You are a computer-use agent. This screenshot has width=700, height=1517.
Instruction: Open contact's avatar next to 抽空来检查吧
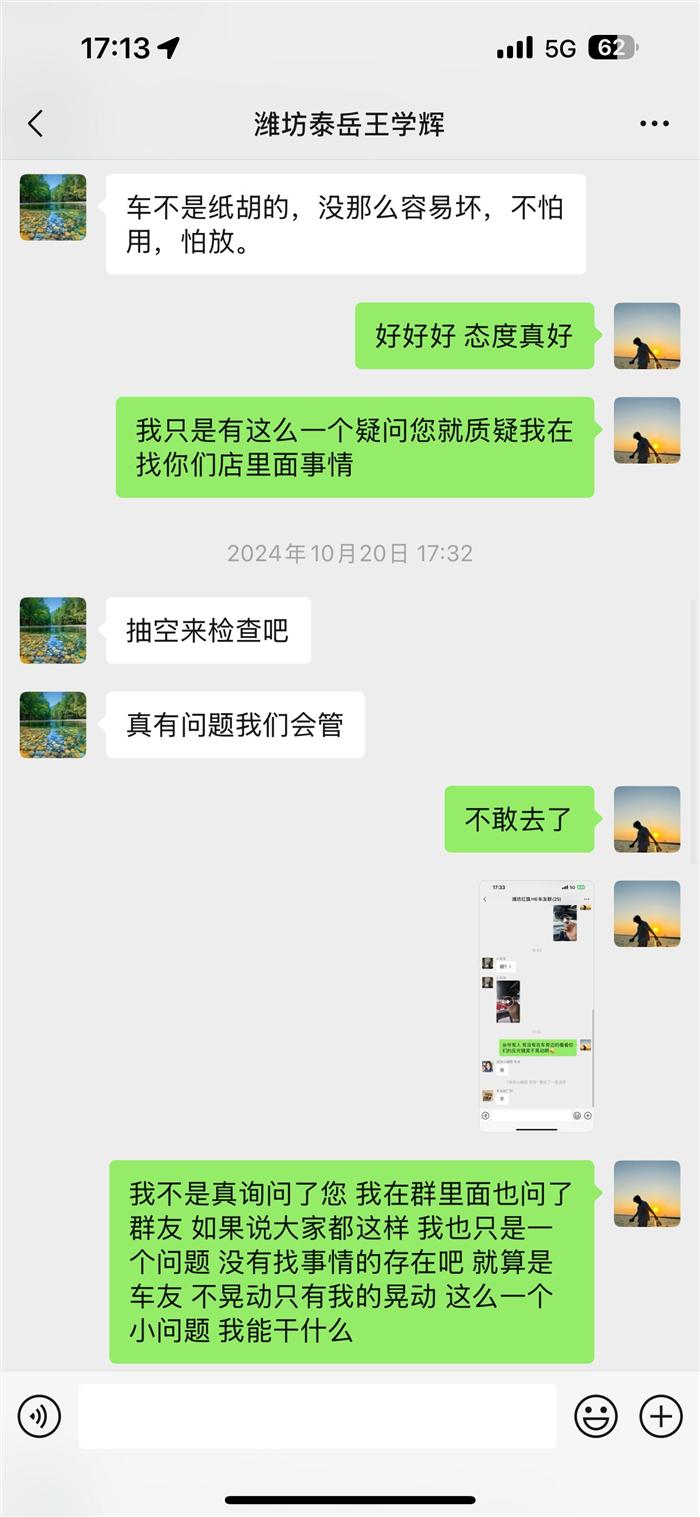pyautogui.click(x=53, y=630)
